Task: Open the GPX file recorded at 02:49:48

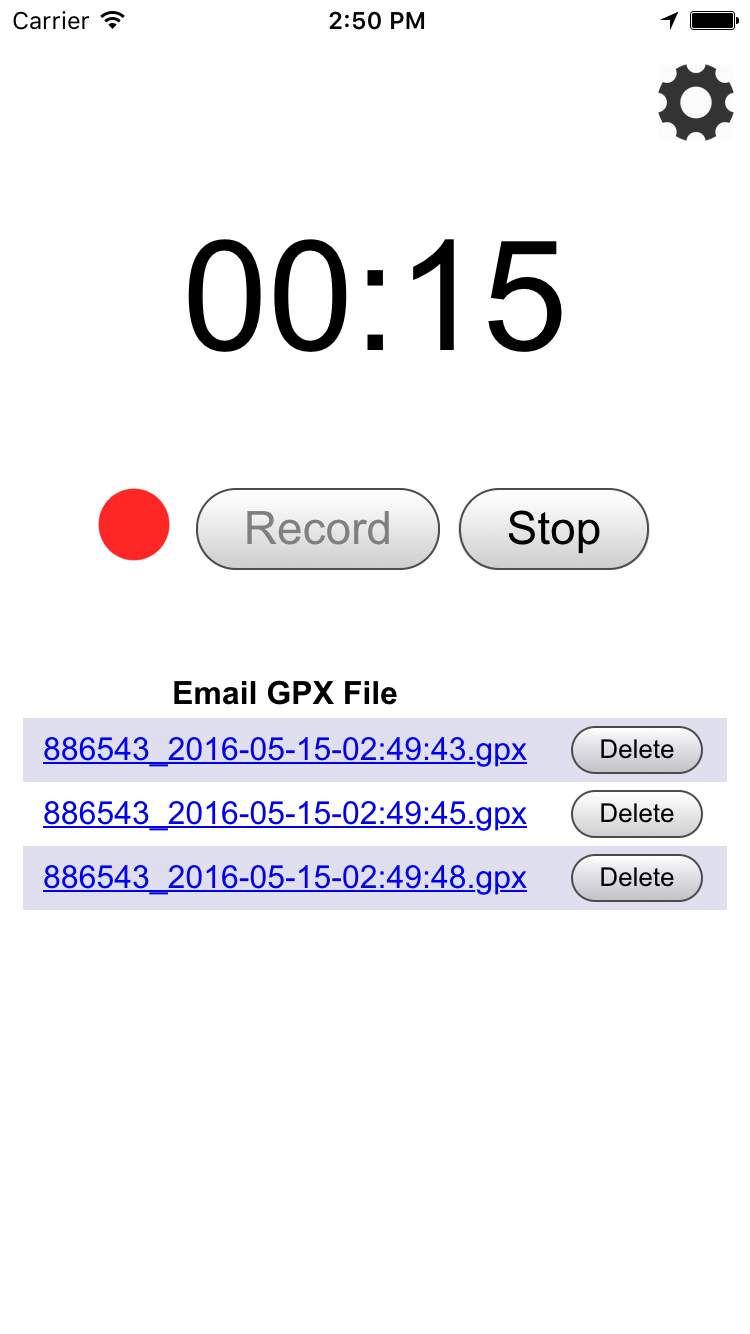Action: tap(284, 877)
